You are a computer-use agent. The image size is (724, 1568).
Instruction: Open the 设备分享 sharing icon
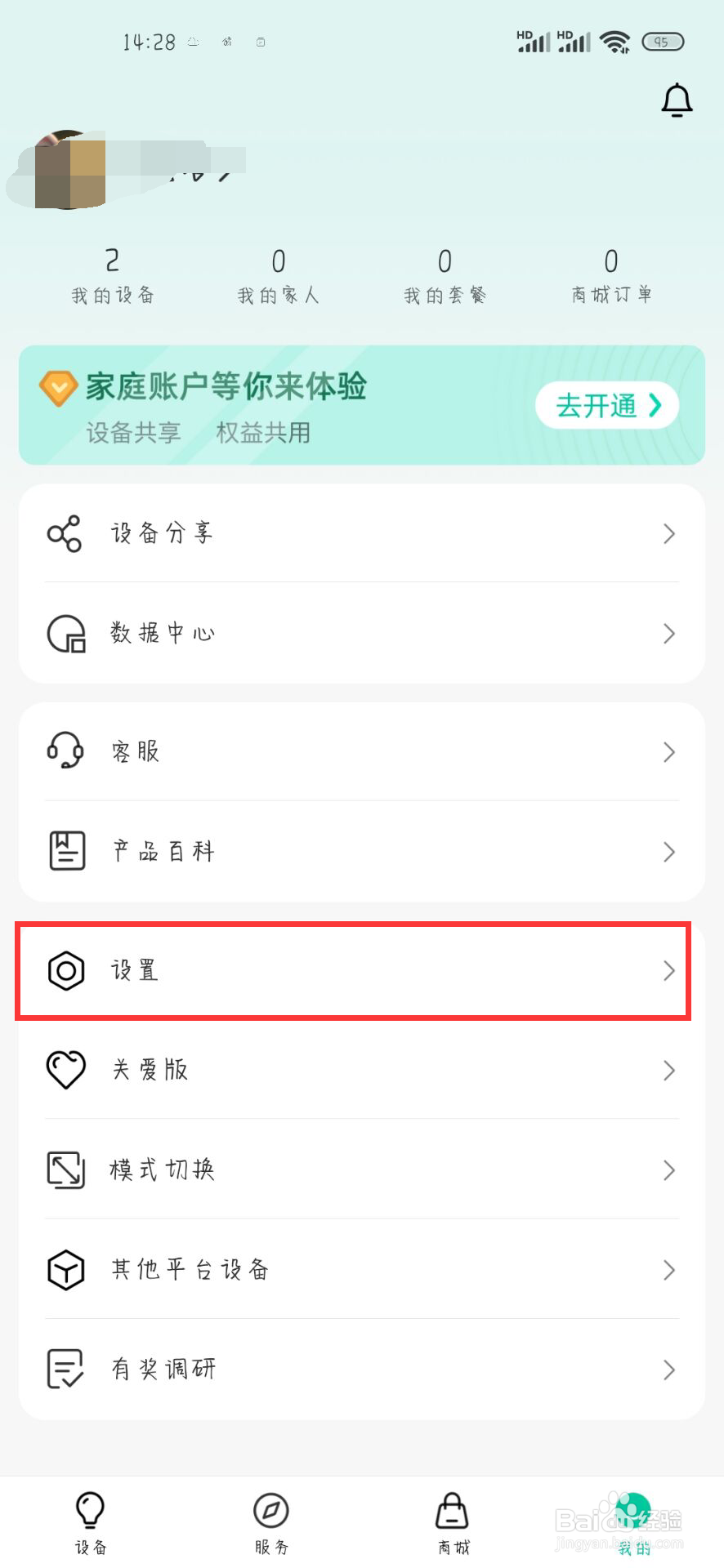click(64, 532)
